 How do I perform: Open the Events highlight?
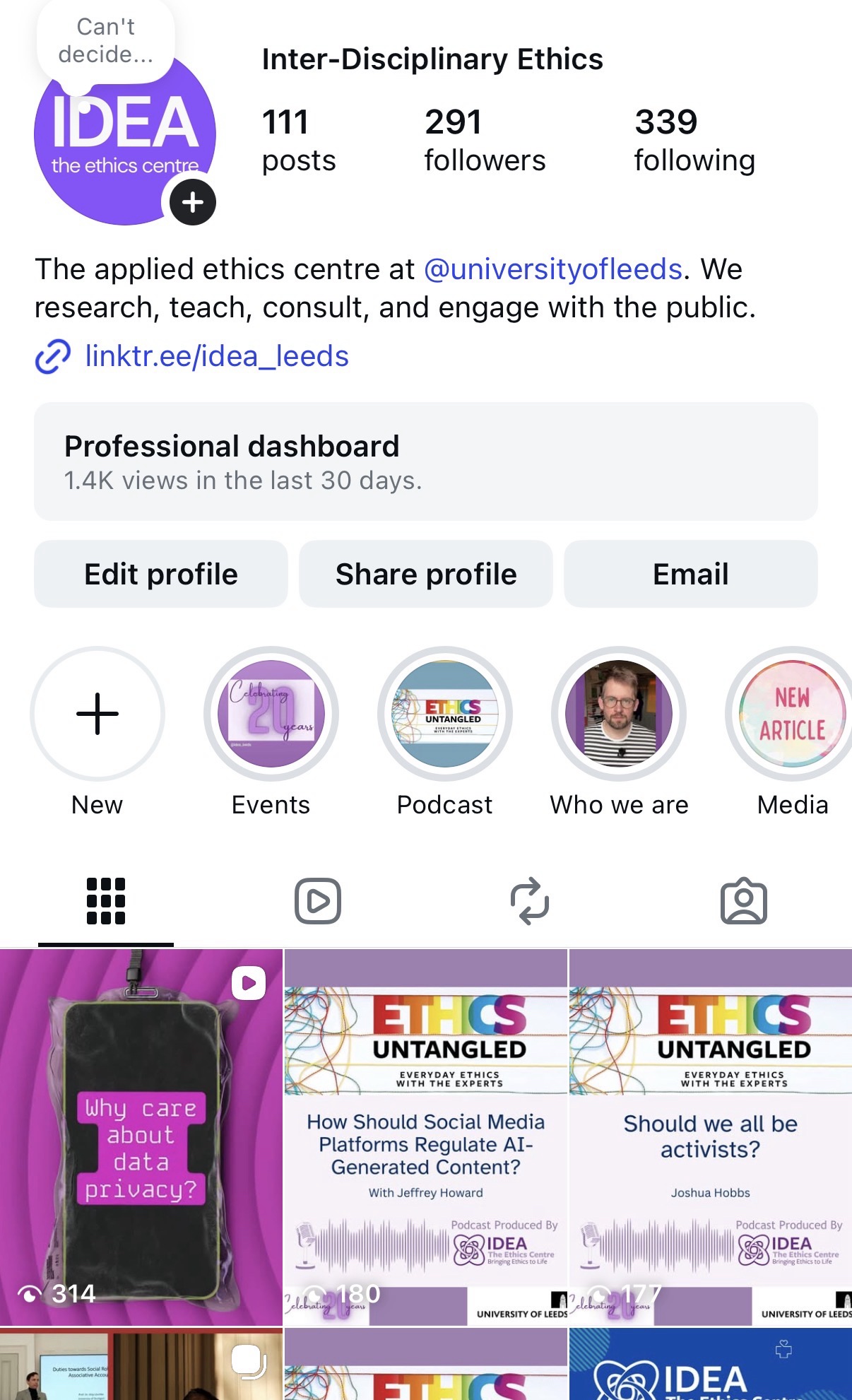point(271,714)
